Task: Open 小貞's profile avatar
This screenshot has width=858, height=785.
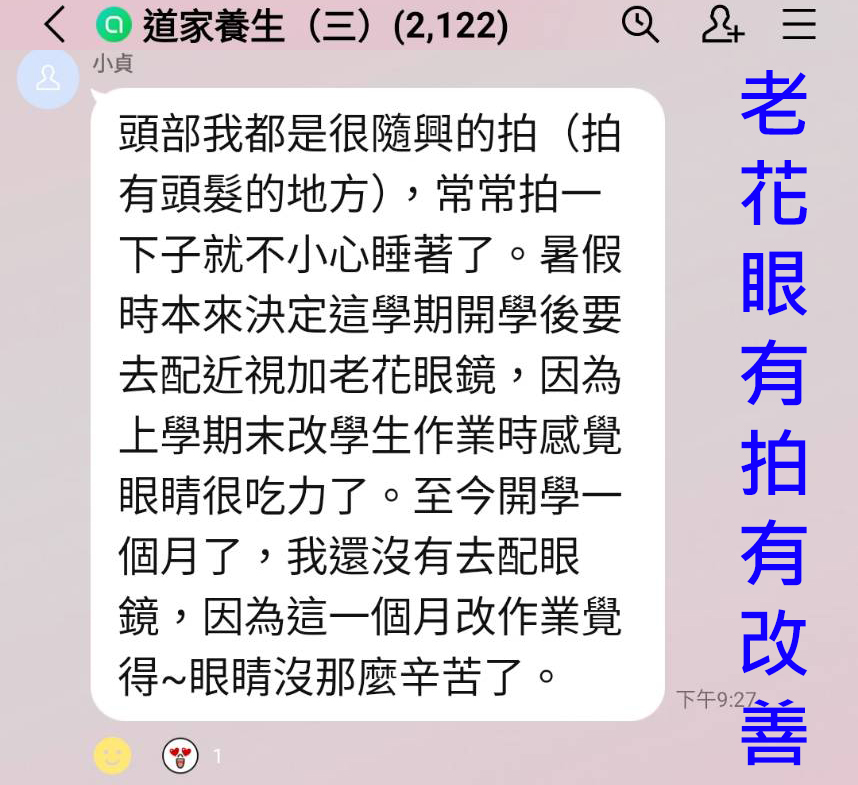Action: pos(48,78)
